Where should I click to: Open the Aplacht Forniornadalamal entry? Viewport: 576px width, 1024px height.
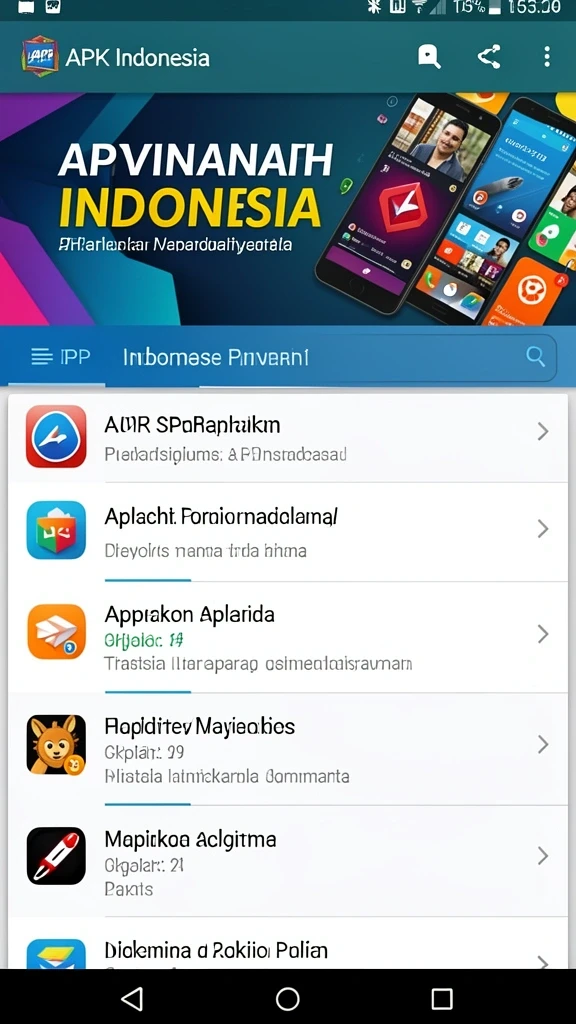(288, 532)
